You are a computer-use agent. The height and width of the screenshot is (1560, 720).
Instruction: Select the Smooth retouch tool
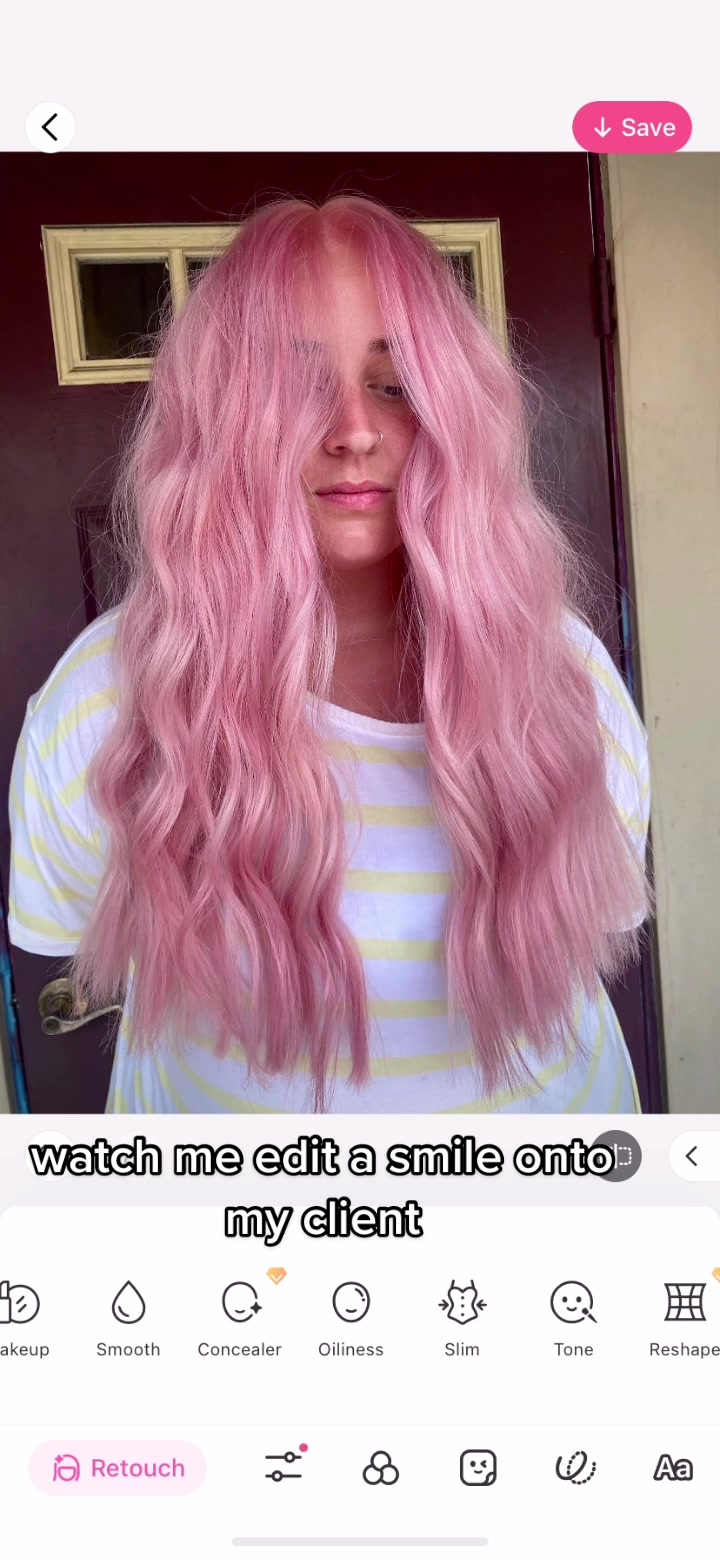128,1318
